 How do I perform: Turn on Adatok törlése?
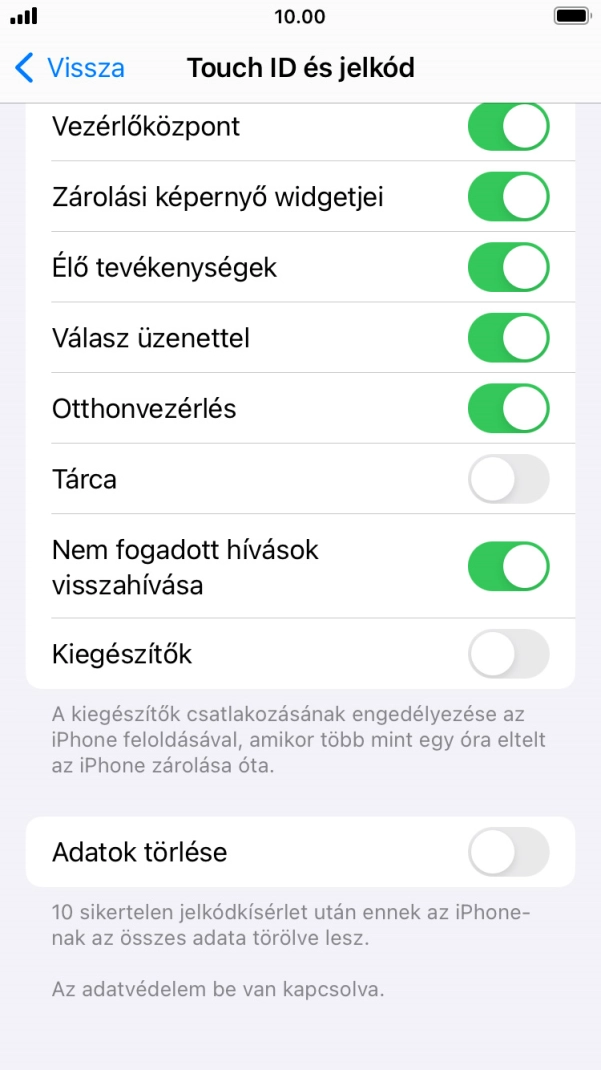(508, 852)
